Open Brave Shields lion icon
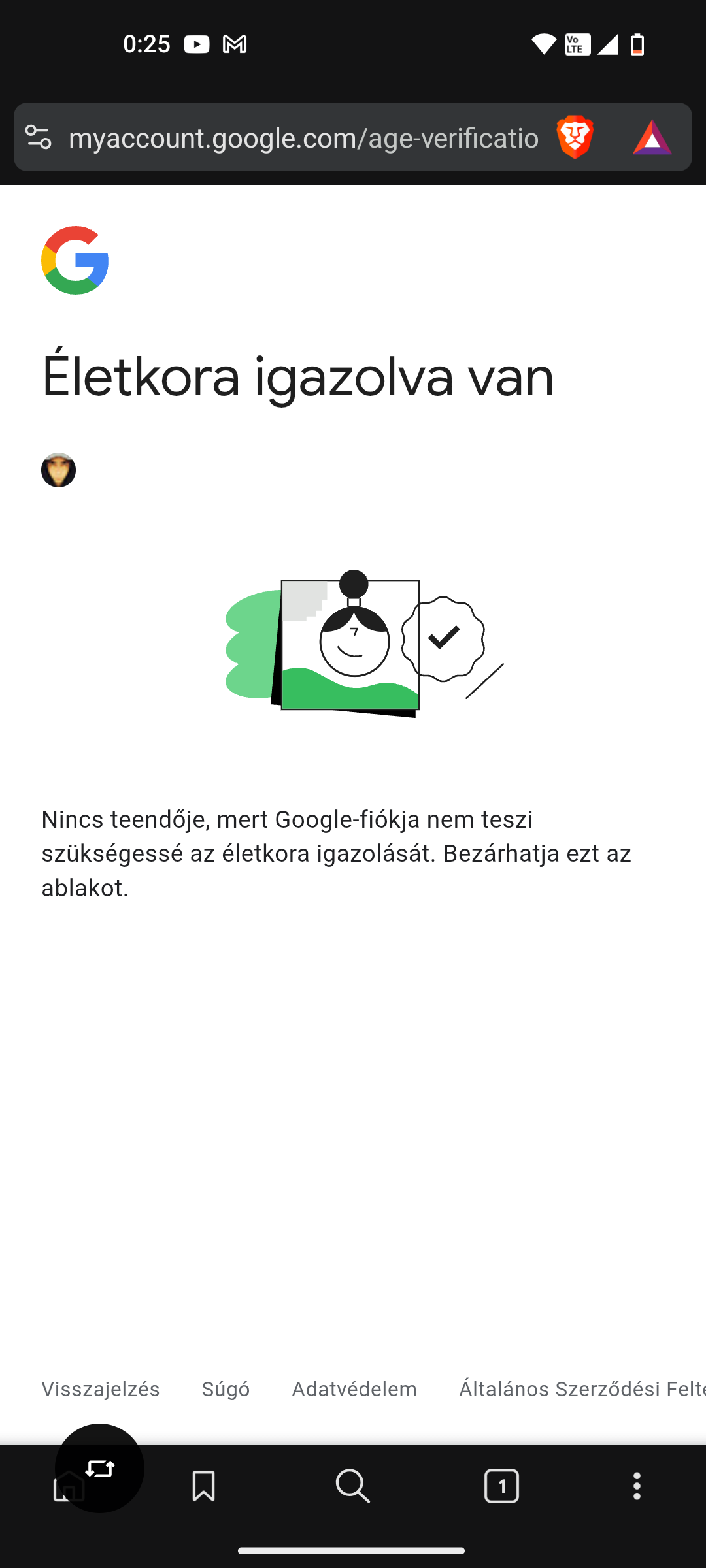Viewport: 706px width, 1568px height. point(575,137)
